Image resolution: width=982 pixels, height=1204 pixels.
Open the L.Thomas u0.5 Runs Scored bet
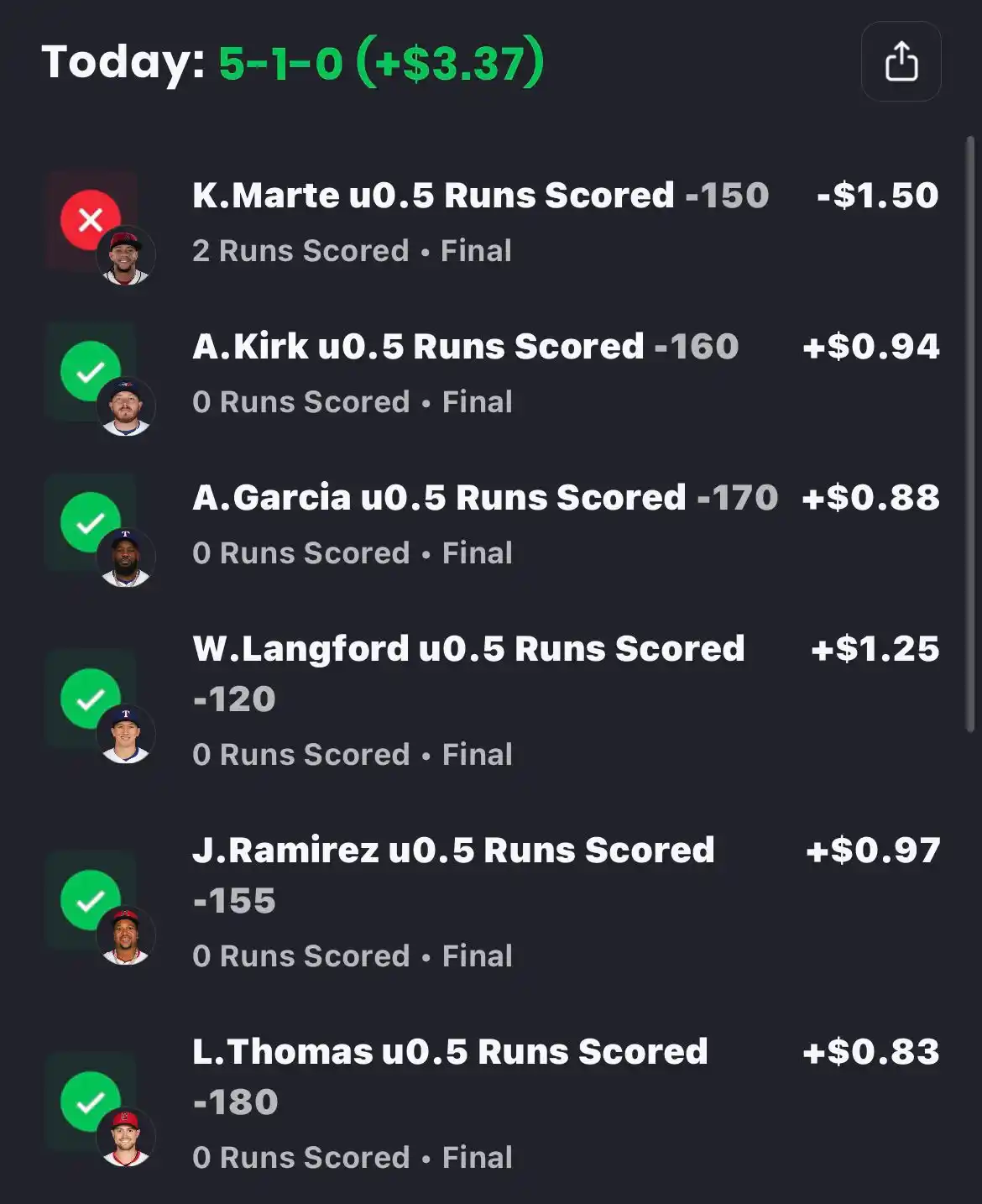point(450,1052)
